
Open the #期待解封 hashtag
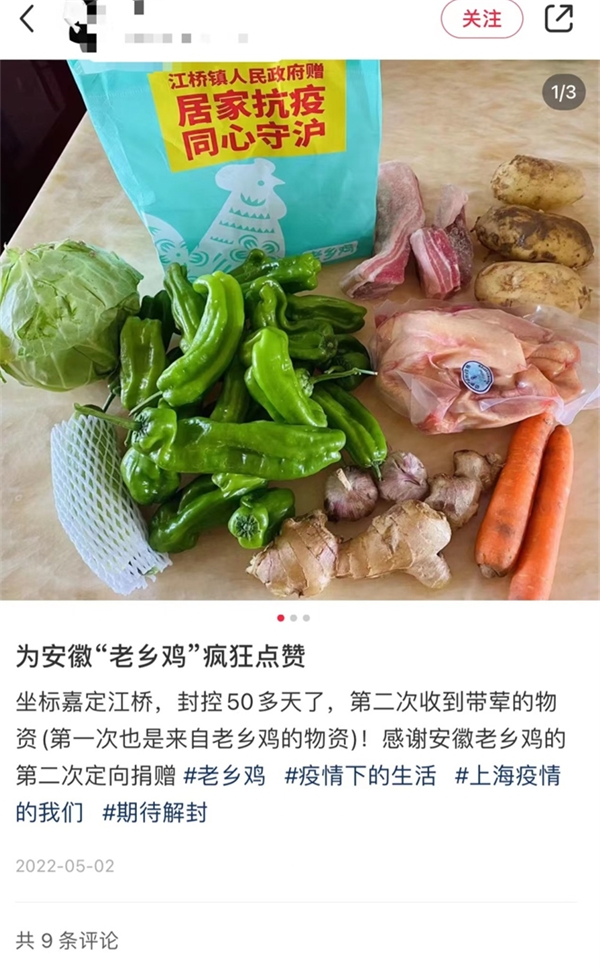click(155, 812)
